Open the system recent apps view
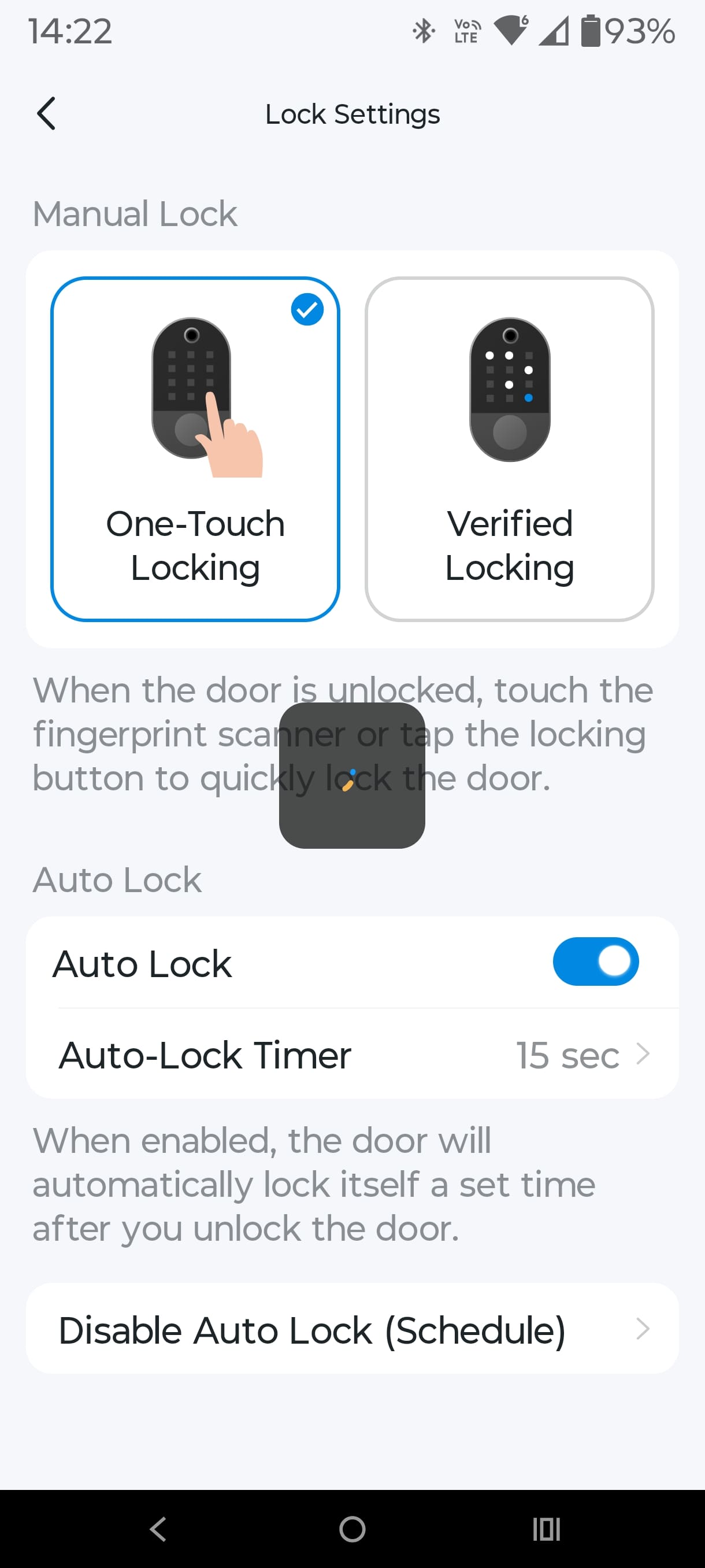Screen dimensions: 705x1568 546,1529
